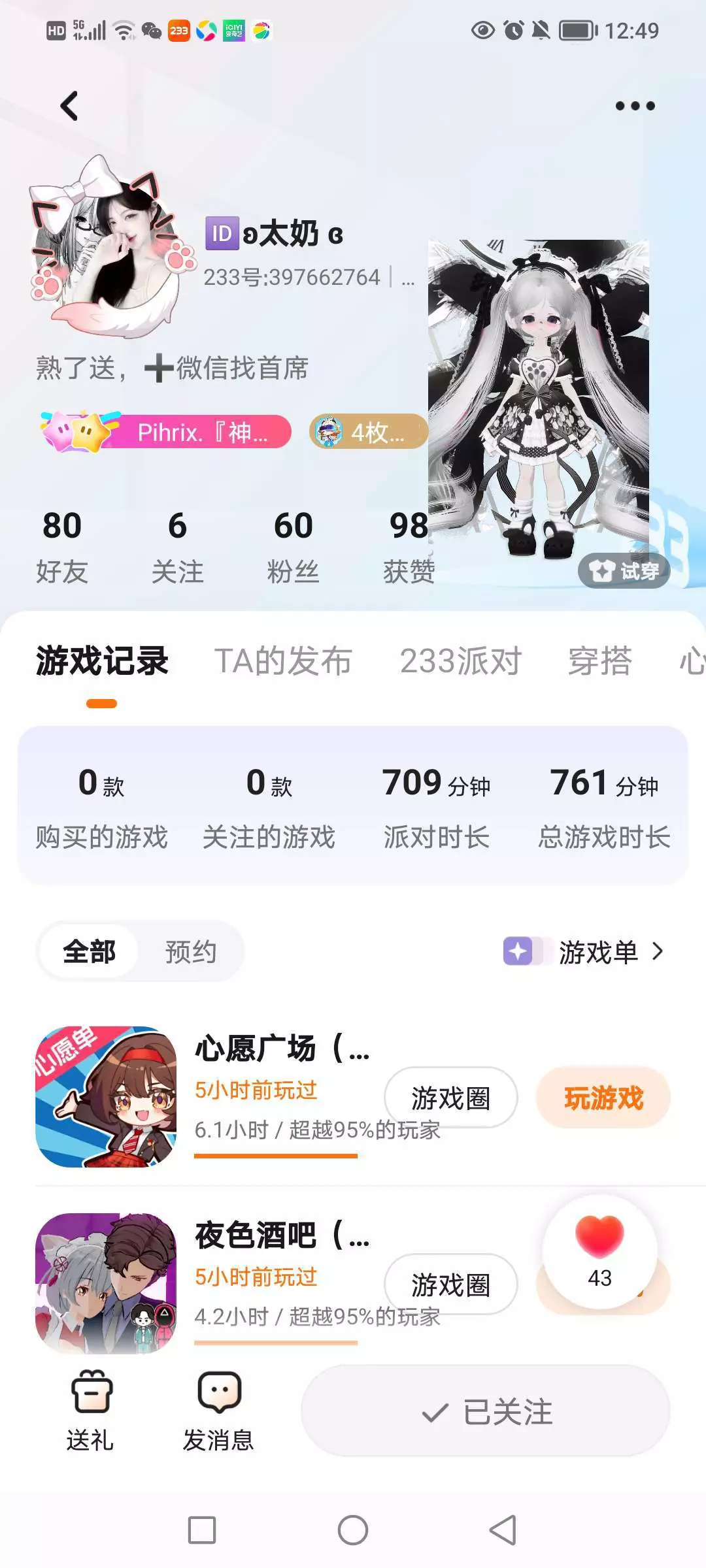The height and width of the screenshot is (1568, 706).
Task: Open the three-dot overflow menu
Action: 635,106
